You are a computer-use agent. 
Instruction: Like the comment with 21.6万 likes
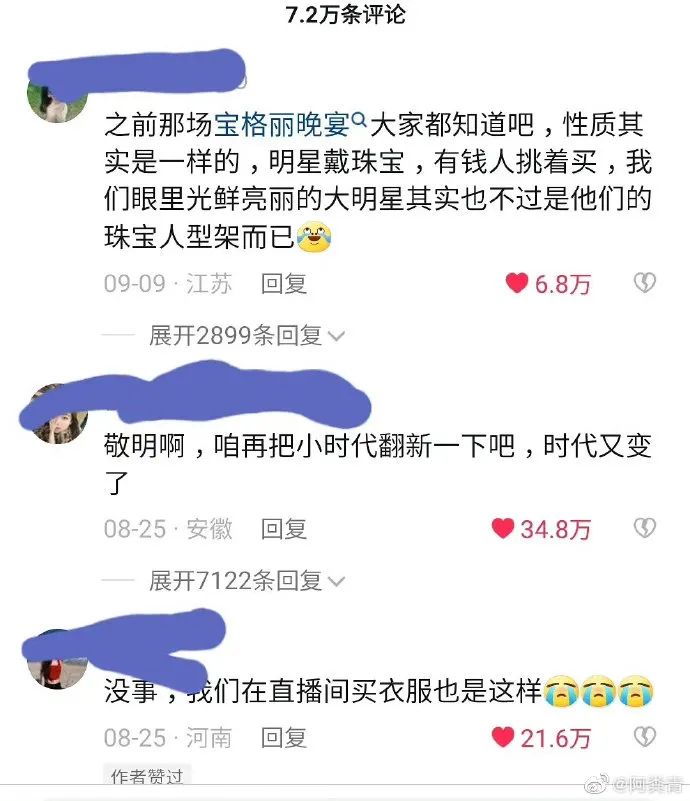502,738
